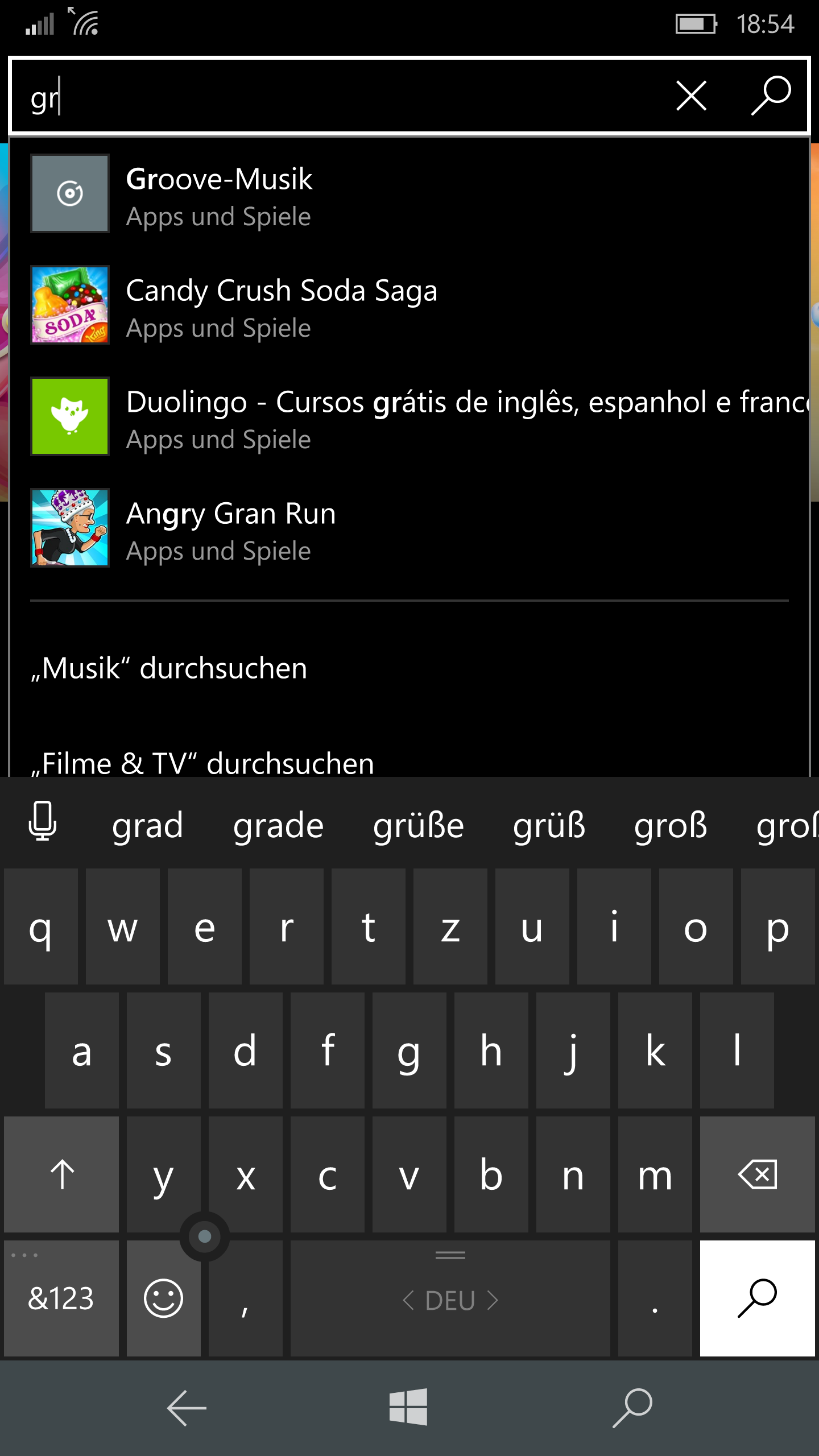Search within "Filme & TV" category
819x1456 pixels.
click(x=202, y=763)
